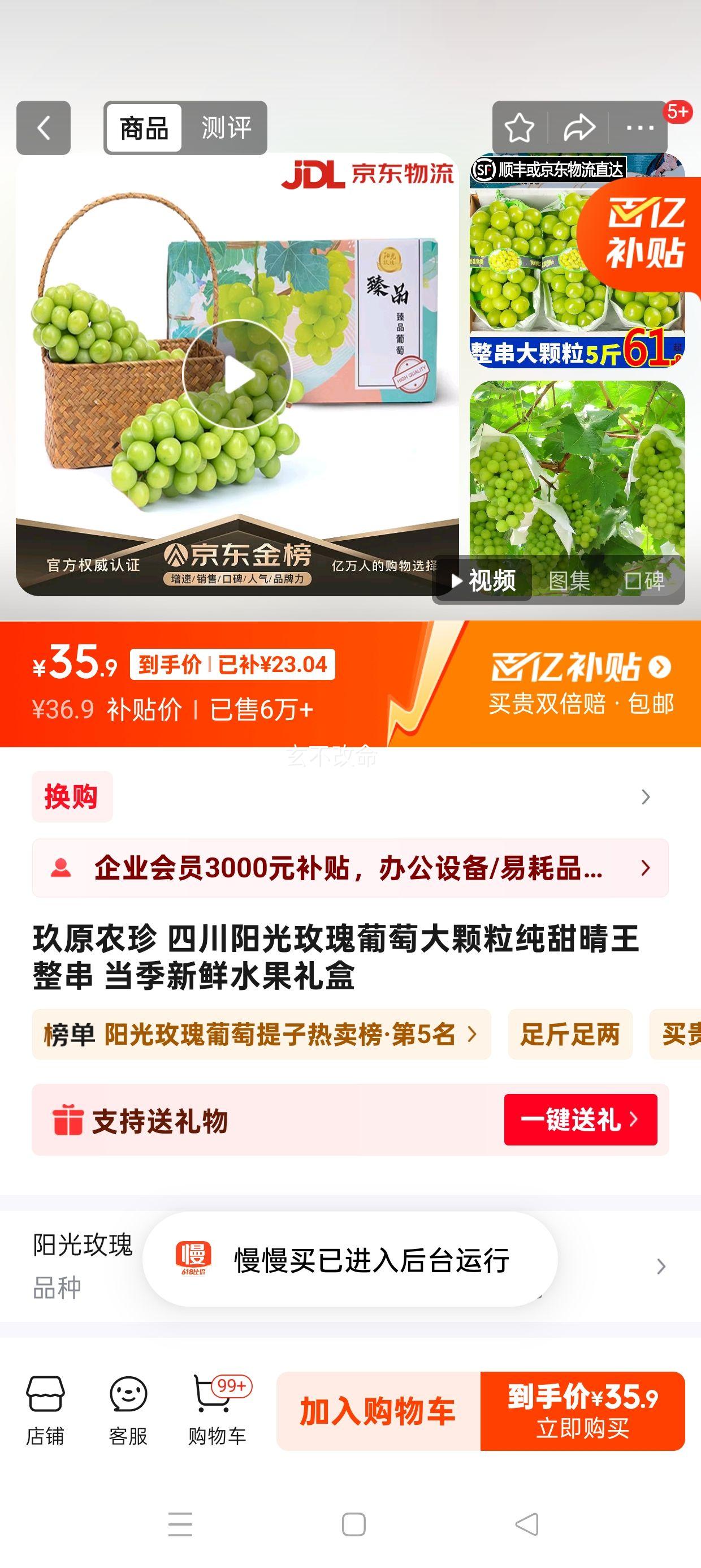Open the three-dot overflow menu
Image resolution: width=701 pixels, height=1568 pixels.
click(639, 128)
